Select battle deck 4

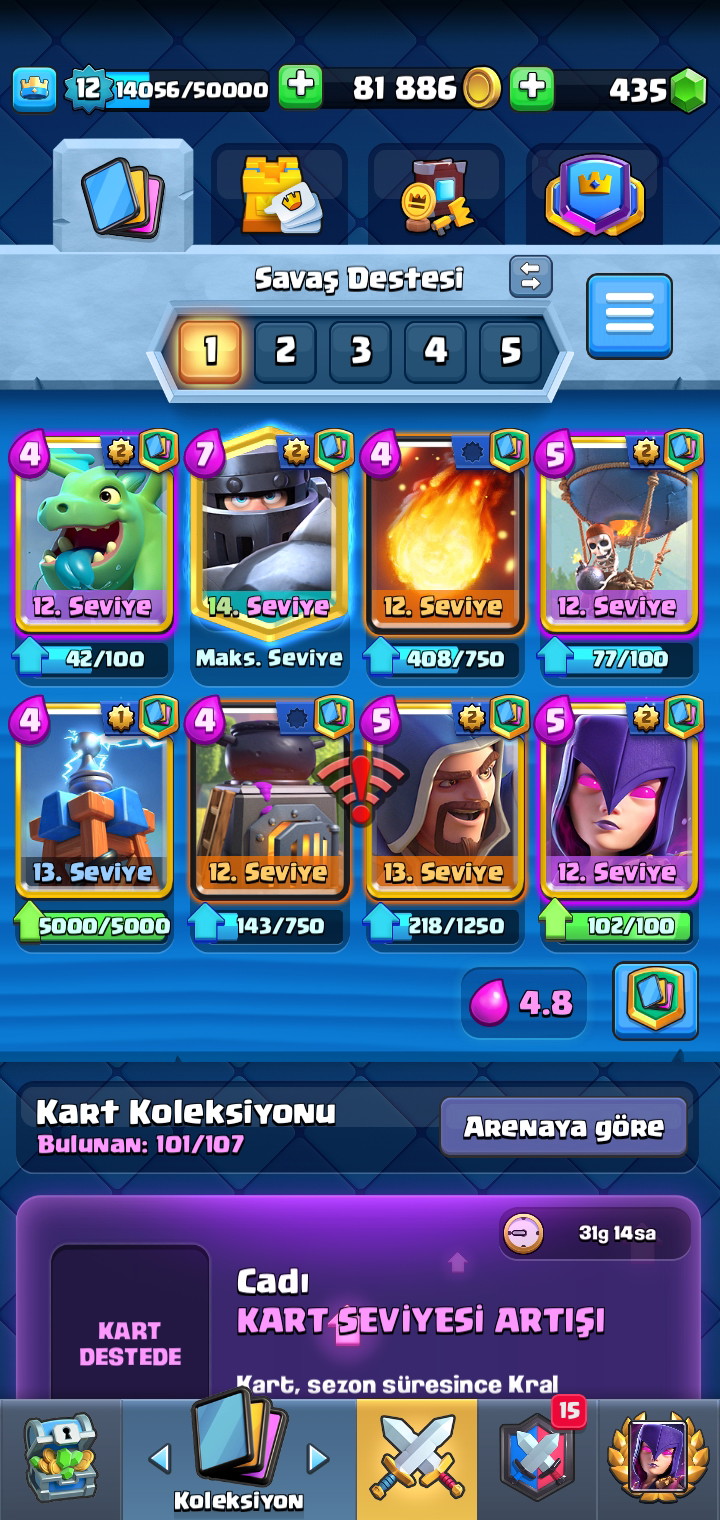(x=435, y=351)
